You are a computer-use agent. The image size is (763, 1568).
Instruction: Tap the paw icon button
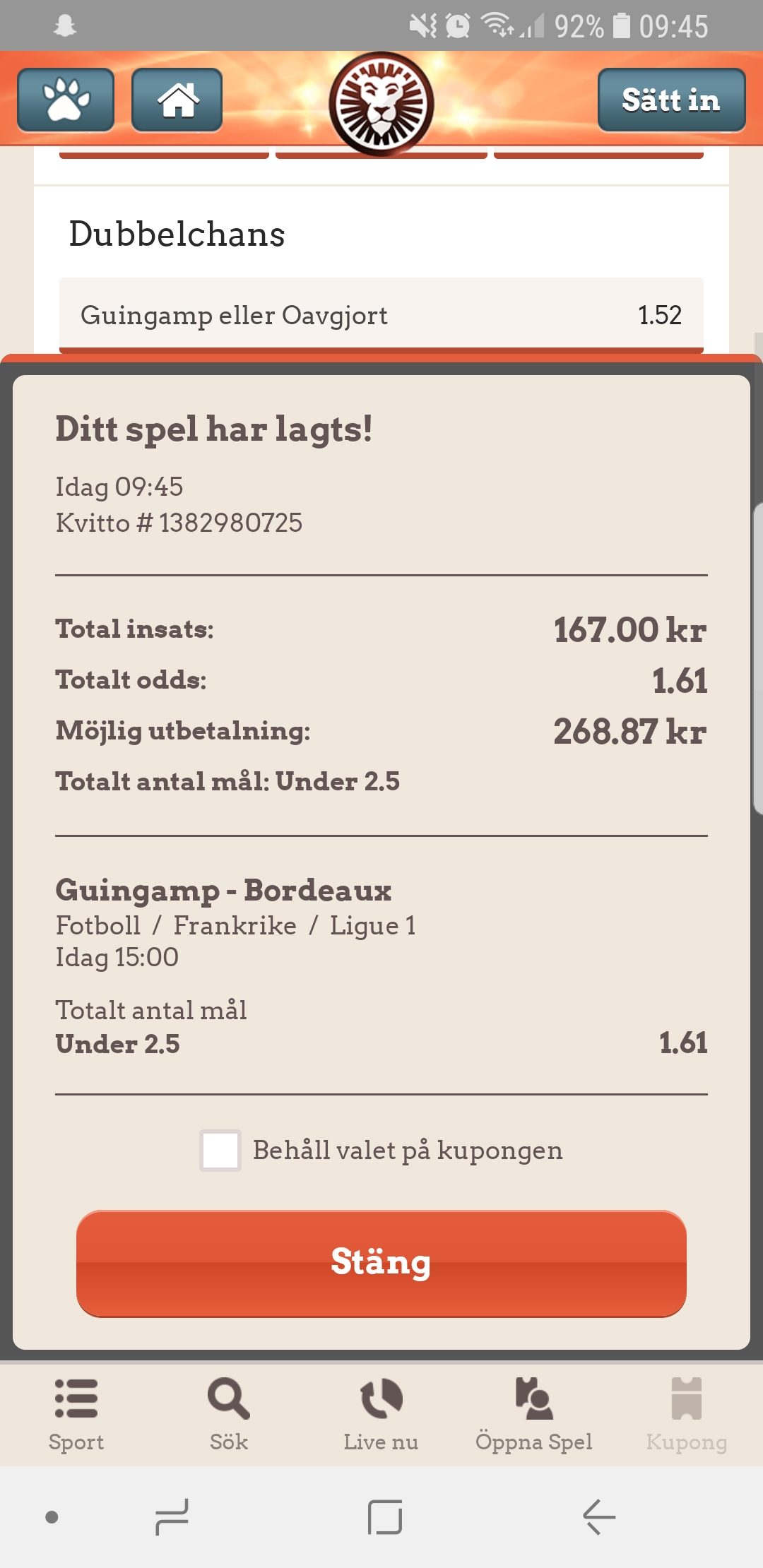(66, 100)
